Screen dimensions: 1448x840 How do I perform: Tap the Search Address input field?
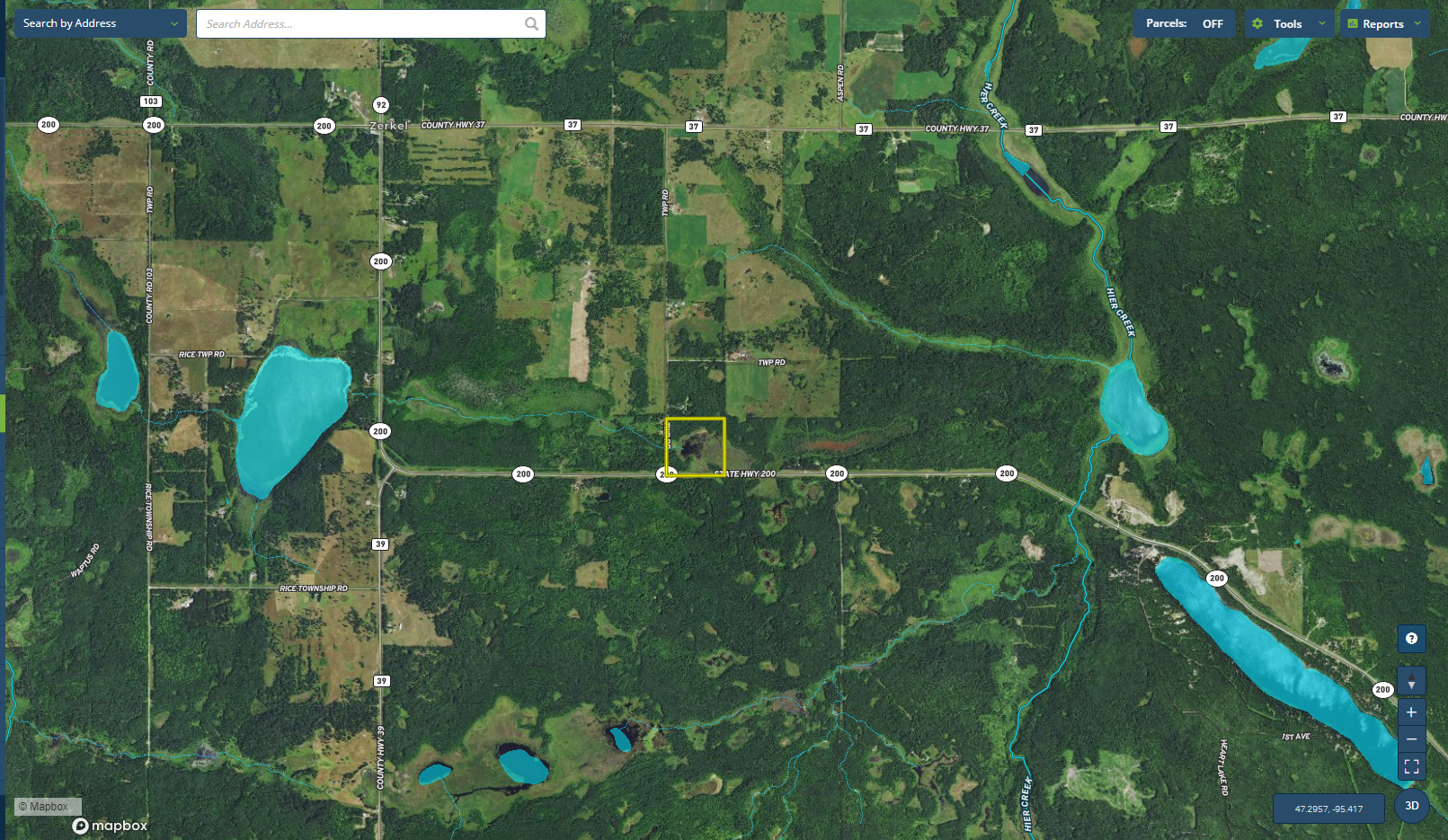(360, 24)
